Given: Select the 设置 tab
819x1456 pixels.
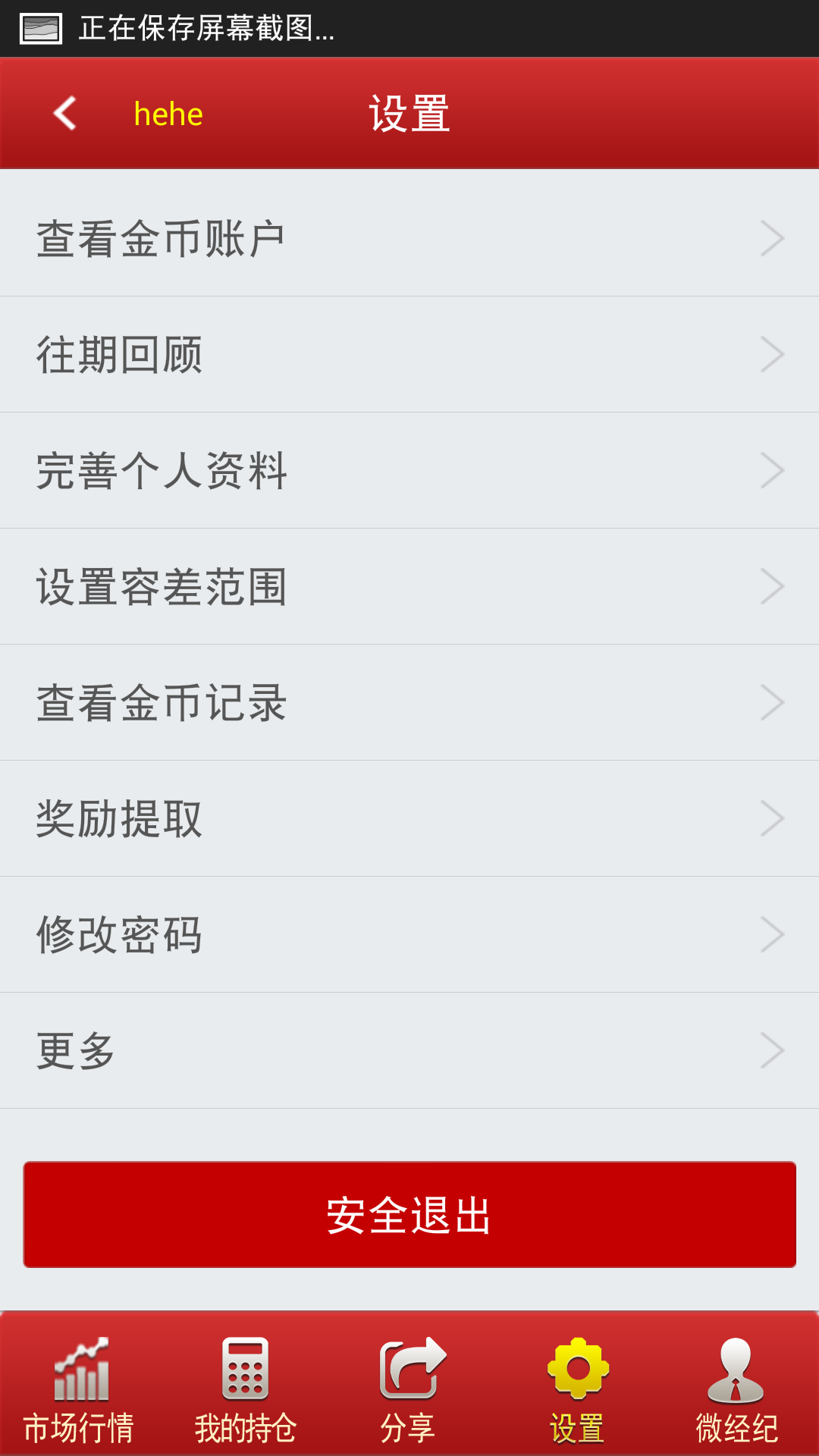Looking at the screenshot, I should (577, 1389).
